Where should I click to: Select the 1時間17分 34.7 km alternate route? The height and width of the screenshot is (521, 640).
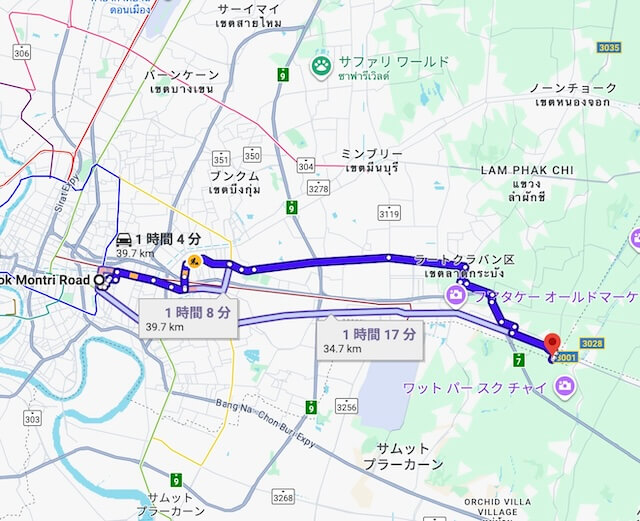click(x=371, y=340)
